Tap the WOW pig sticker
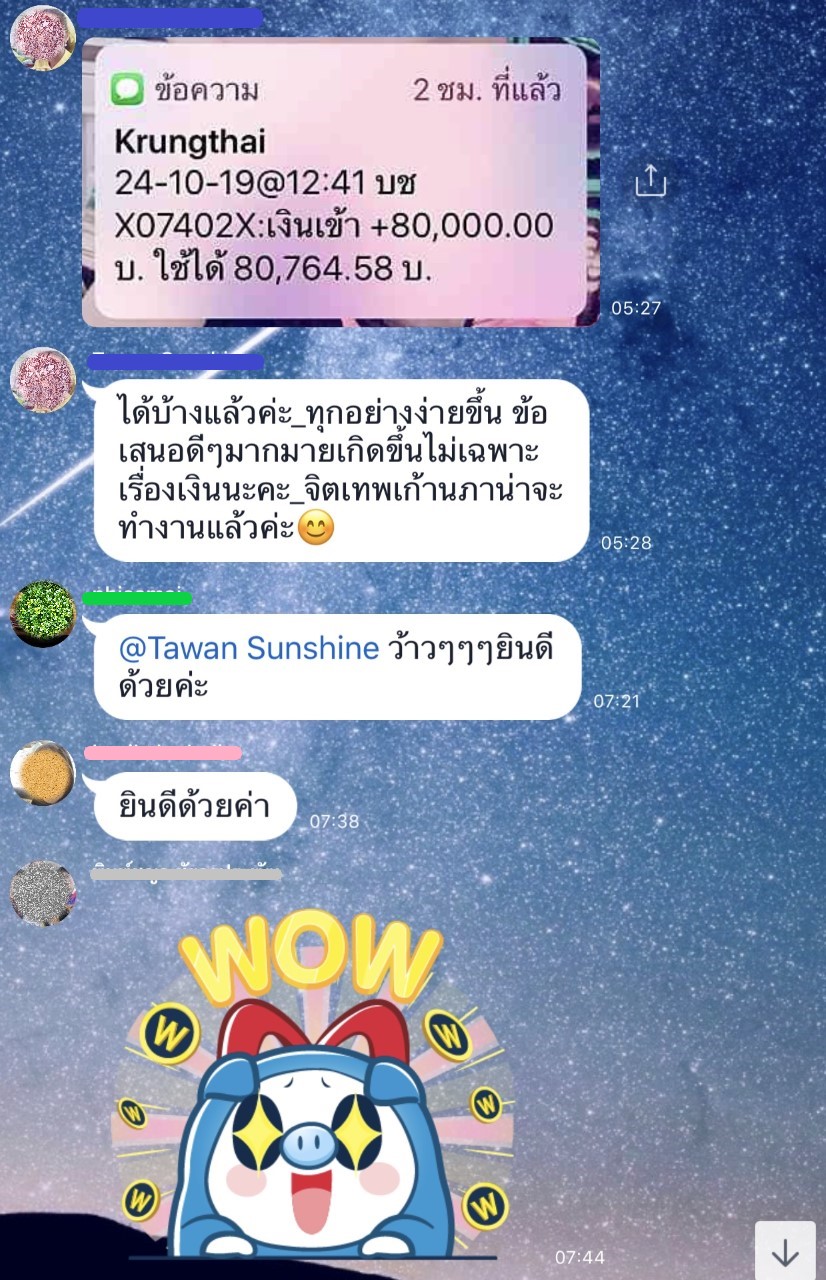The image size is (826, 1280). point(312,1090)
